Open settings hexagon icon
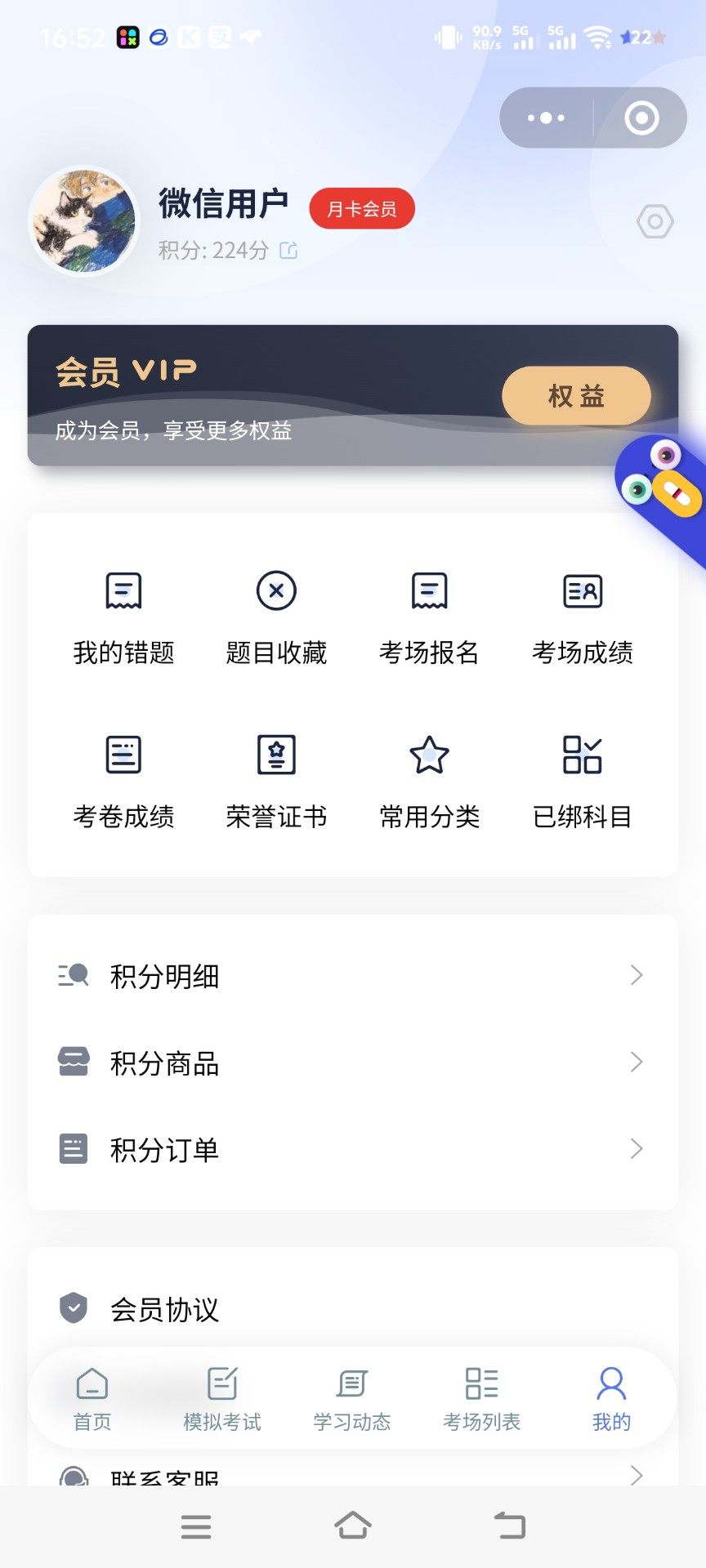Viewport: 706px width, 1568px height. (655, 222)
